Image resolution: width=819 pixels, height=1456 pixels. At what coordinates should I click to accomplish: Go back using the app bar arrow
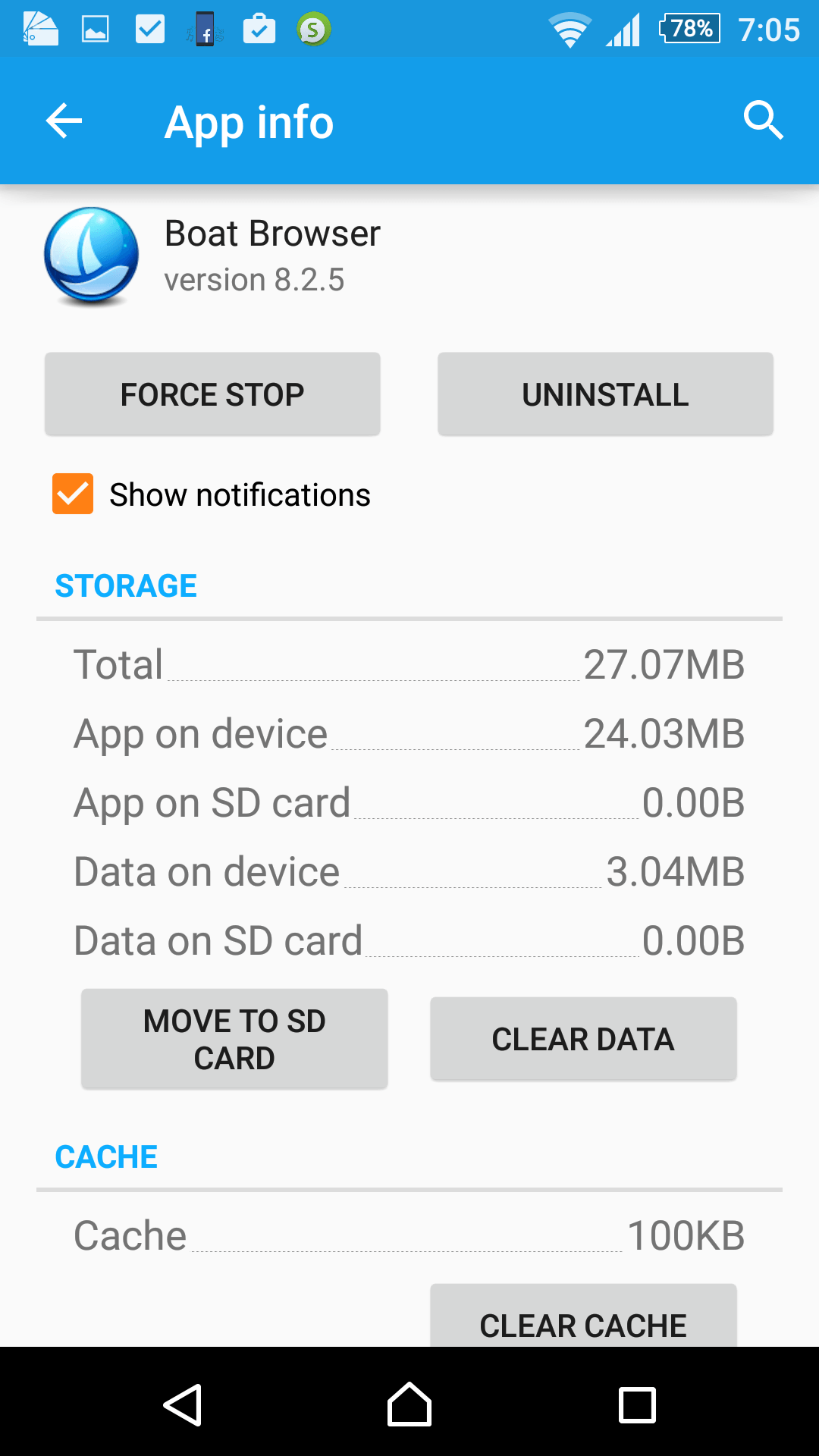click(64, 121)
